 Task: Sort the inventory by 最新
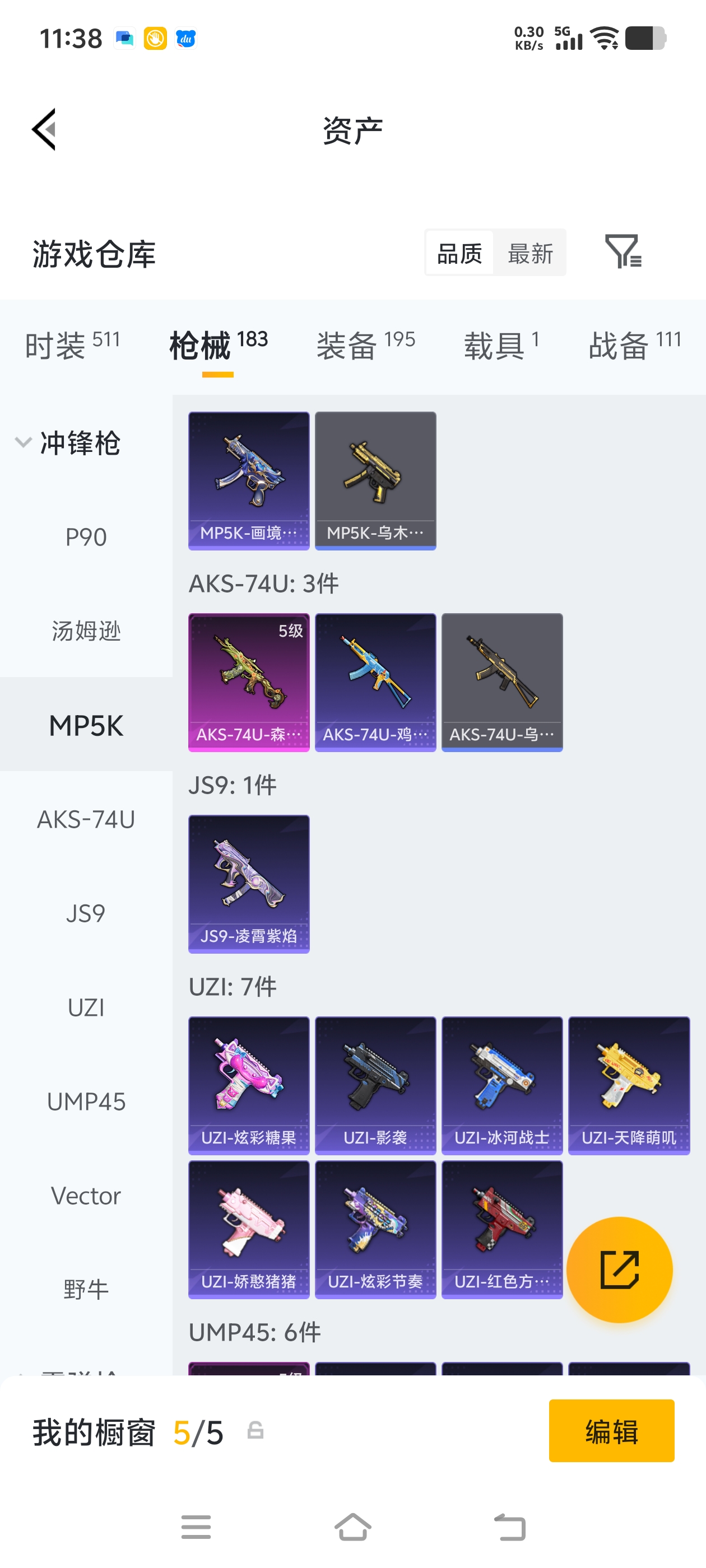coord(529,253)
